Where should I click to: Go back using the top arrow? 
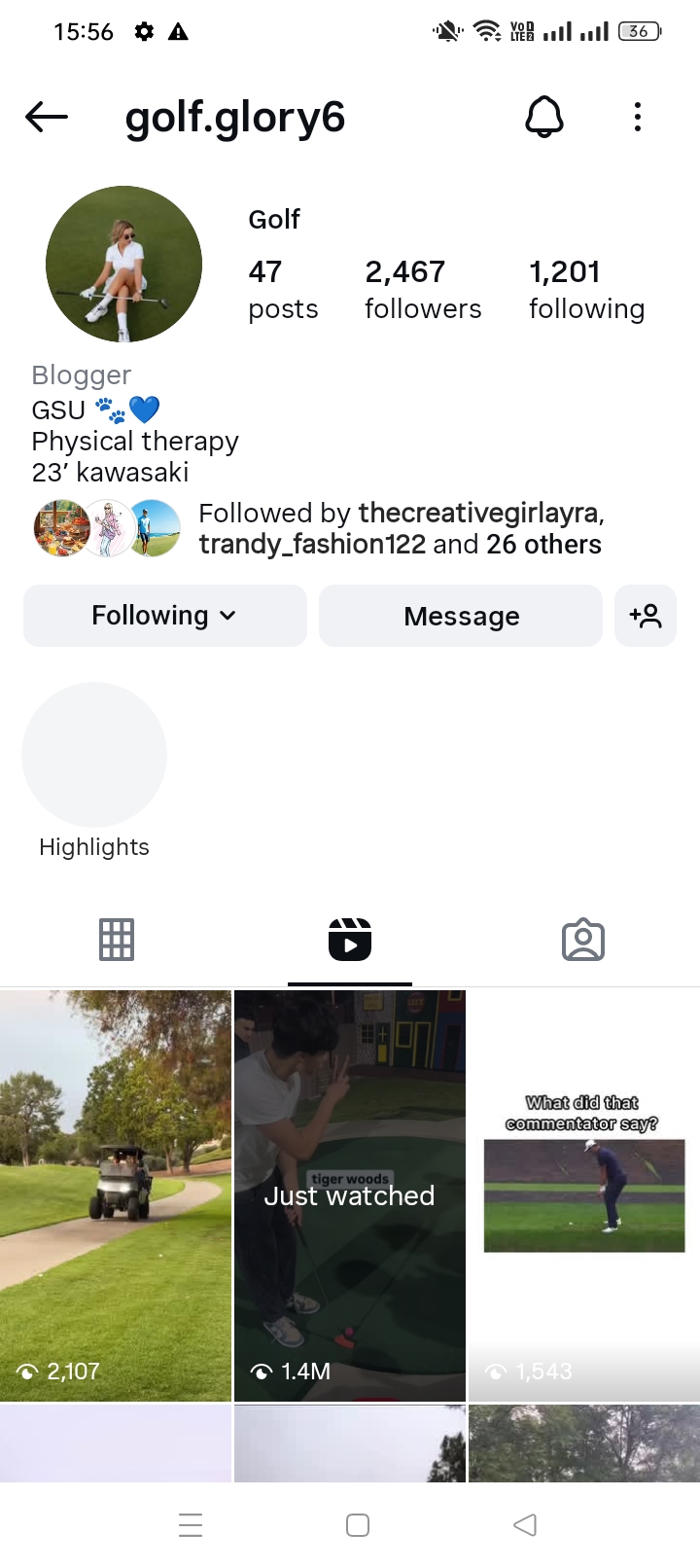[47, 118]
